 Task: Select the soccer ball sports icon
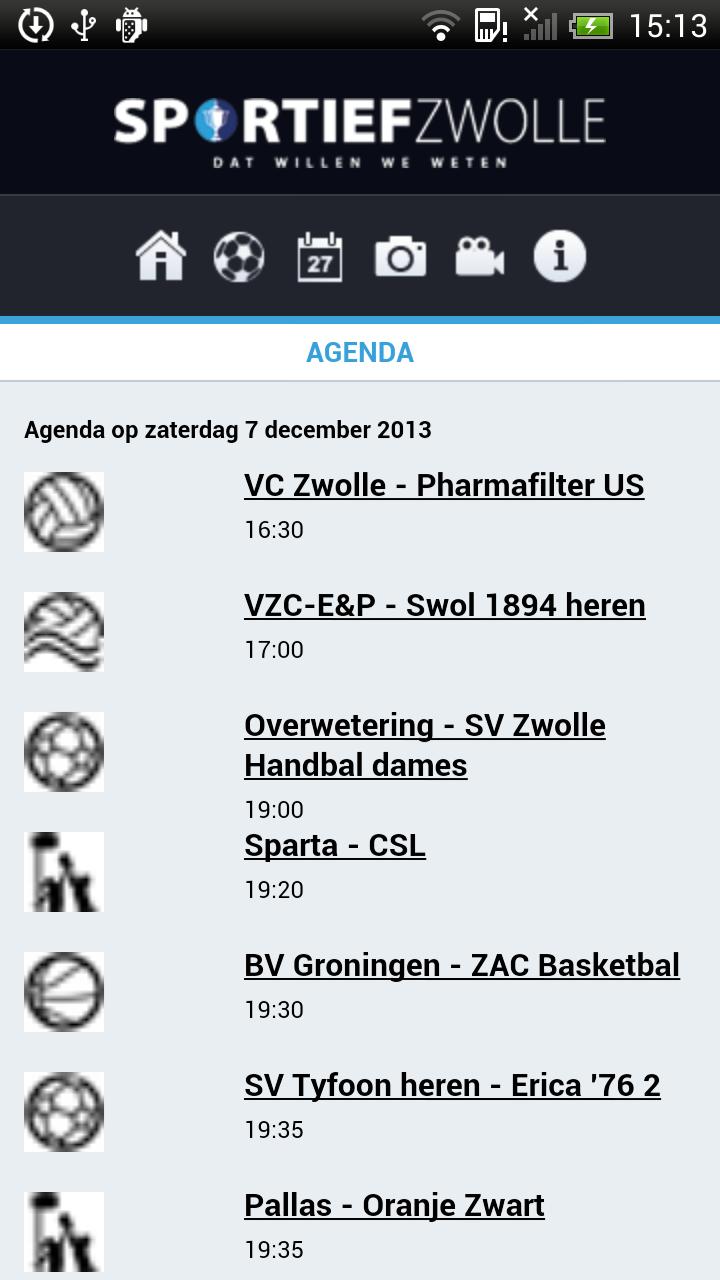pyautogui.click(x=240, y=256)
